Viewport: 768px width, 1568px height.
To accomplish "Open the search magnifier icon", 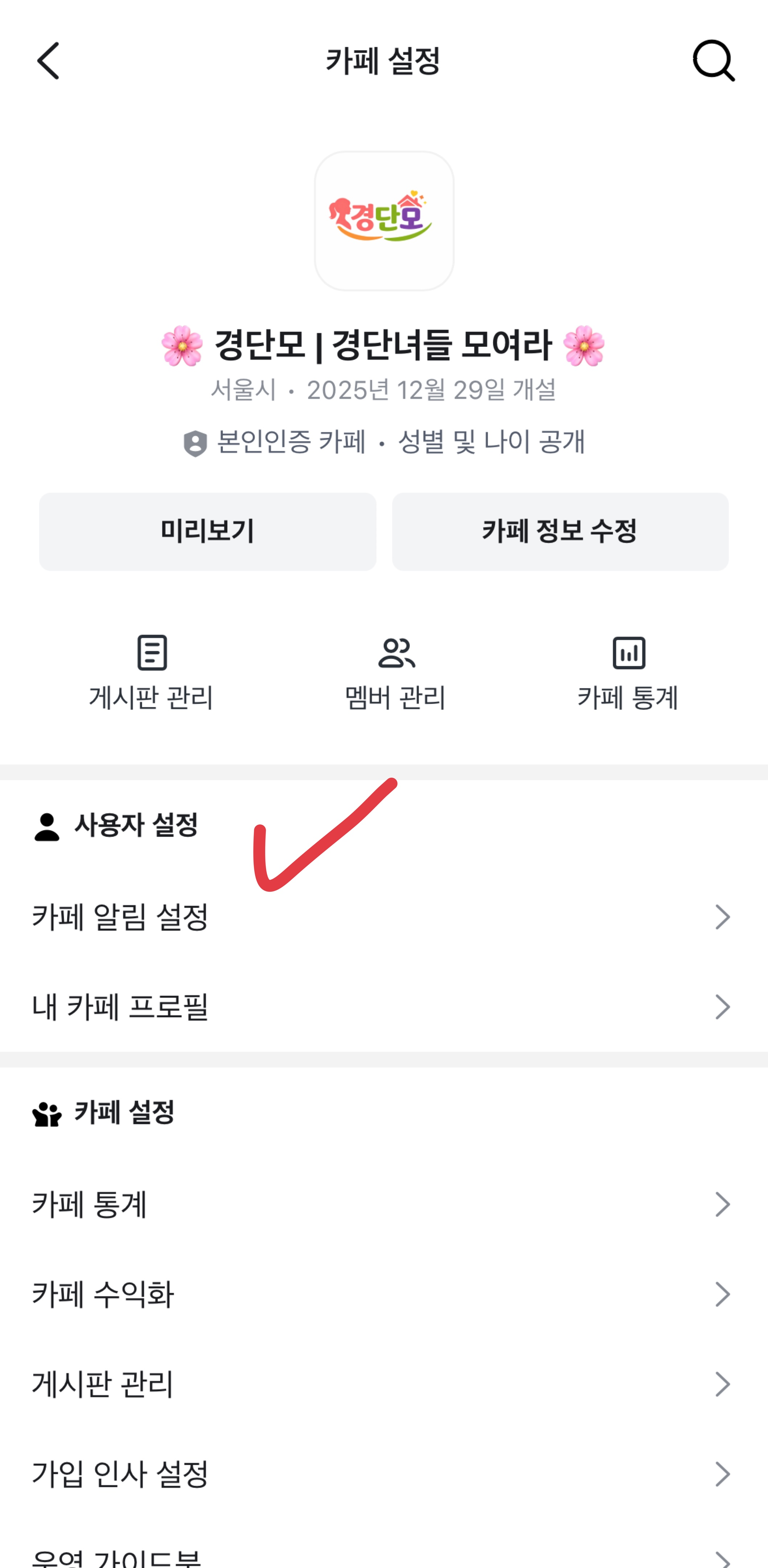I will point(713,61).
